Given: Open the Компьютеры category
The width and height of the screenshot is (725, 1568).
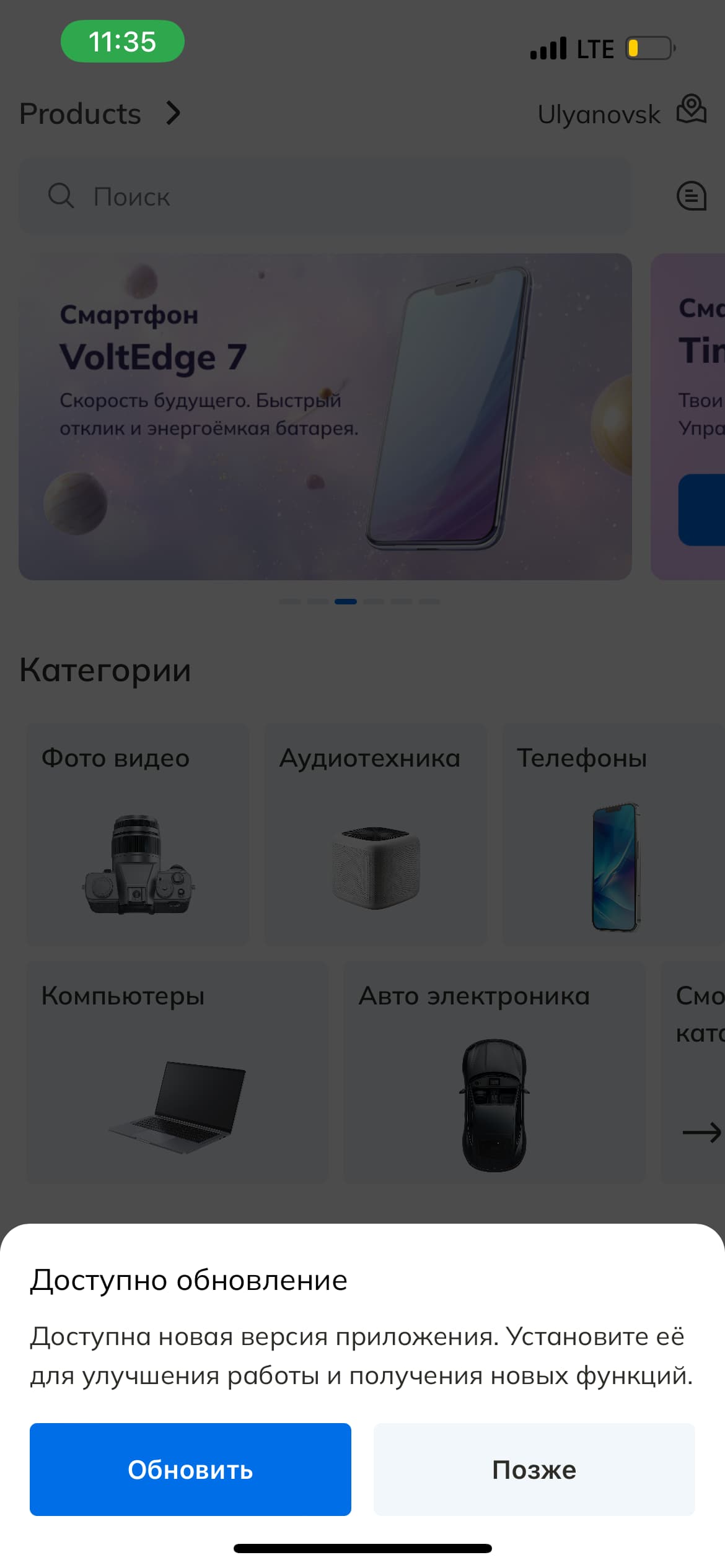Looking at the screenshot, I should [x=177, y=1072].
